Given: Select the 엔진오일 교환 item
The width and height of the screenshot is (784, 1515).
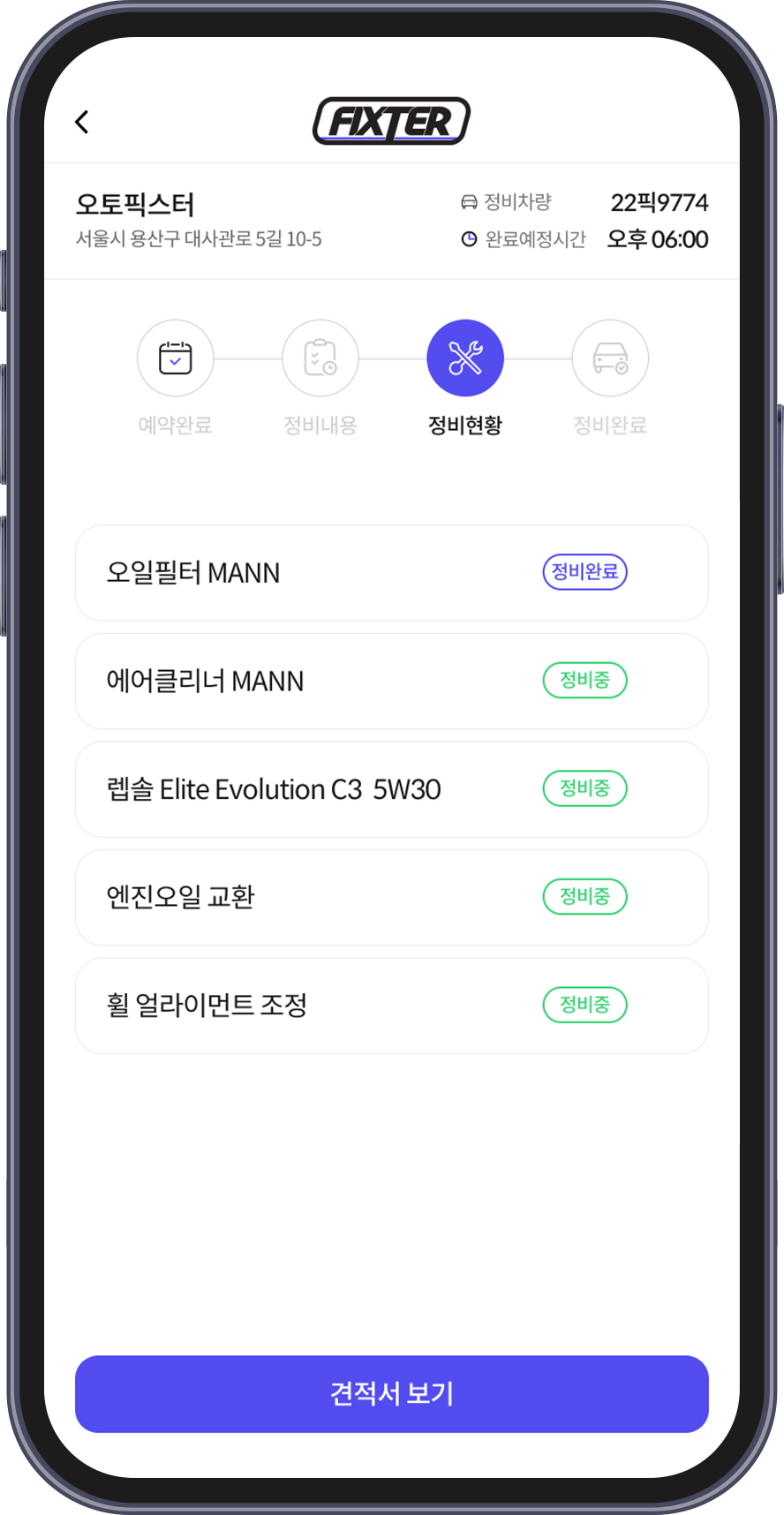Looking at the screenshot, I should pos(391,898).
